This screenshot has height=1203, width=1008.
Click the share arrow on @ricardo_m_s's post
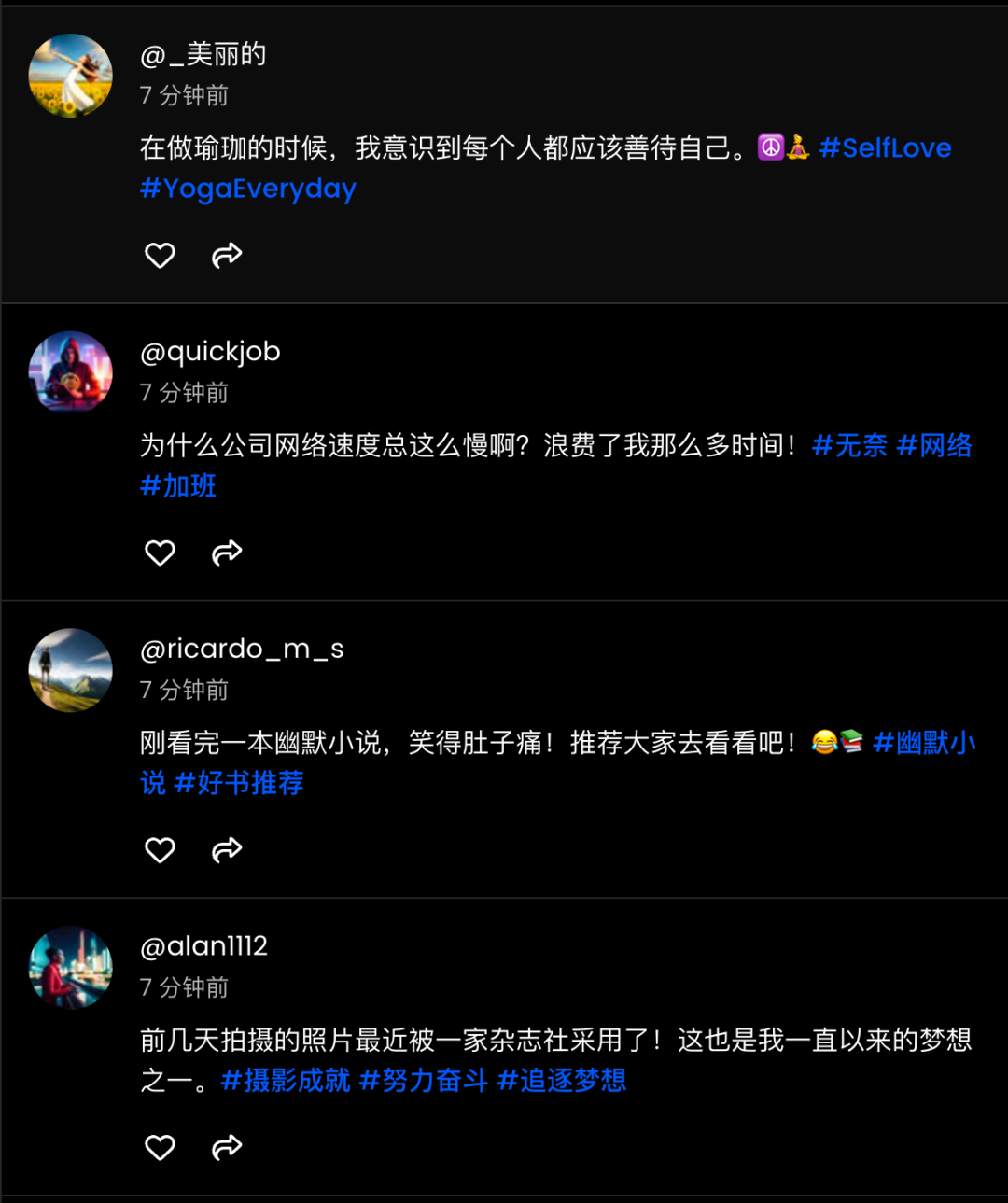[226, 849]
